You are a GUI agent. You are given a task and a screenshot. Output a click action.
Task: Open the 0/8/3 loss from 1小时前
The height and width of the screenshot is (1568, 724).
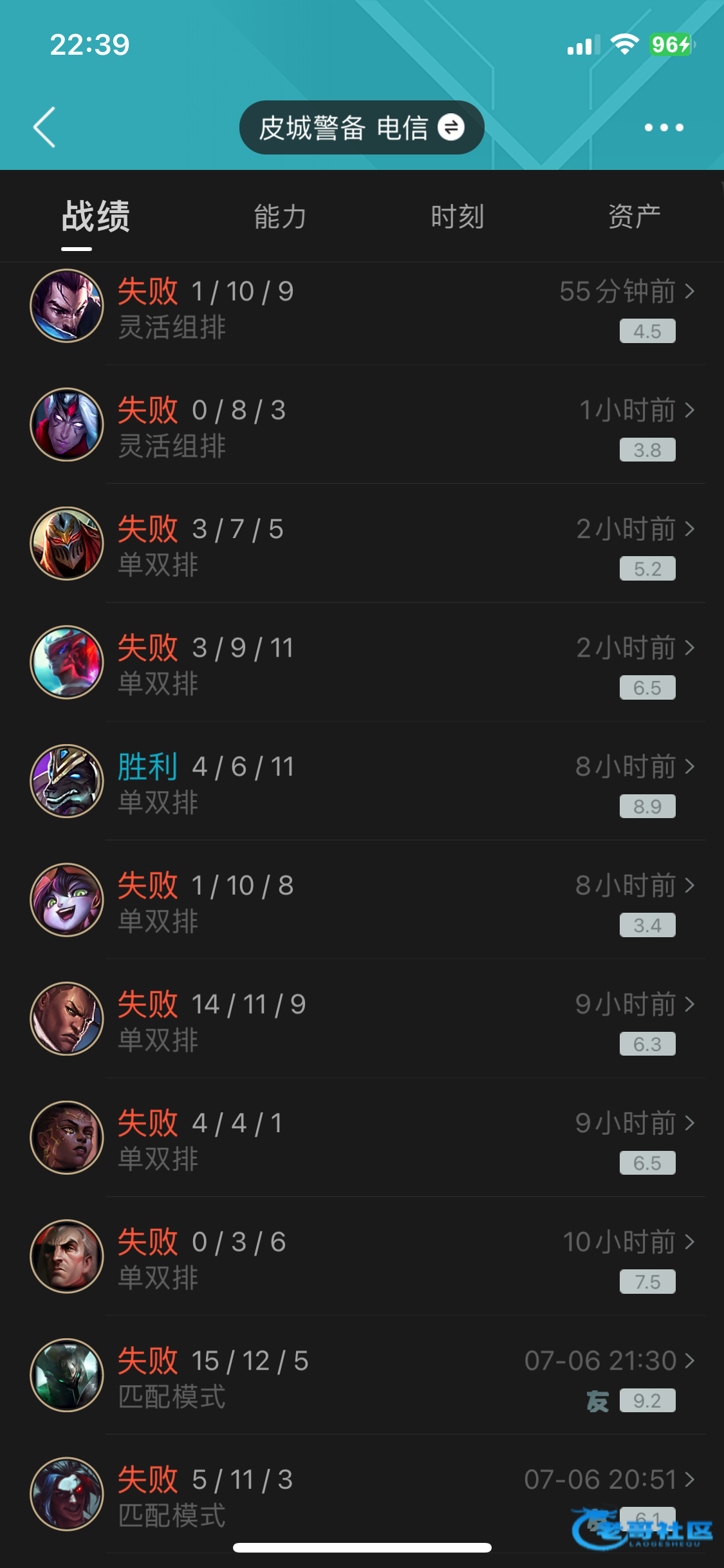[362, 425]
